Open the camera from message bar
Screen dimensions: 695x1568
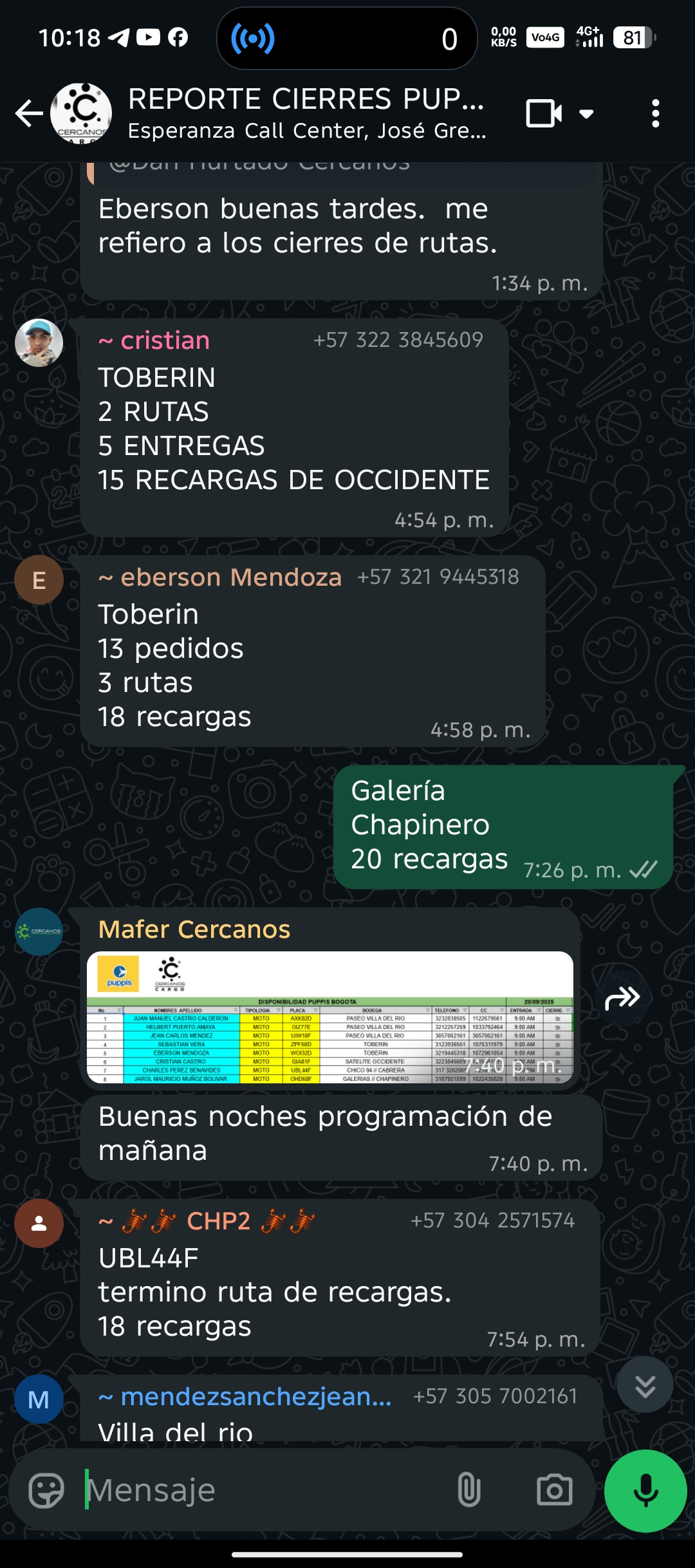coord(554,1490)
